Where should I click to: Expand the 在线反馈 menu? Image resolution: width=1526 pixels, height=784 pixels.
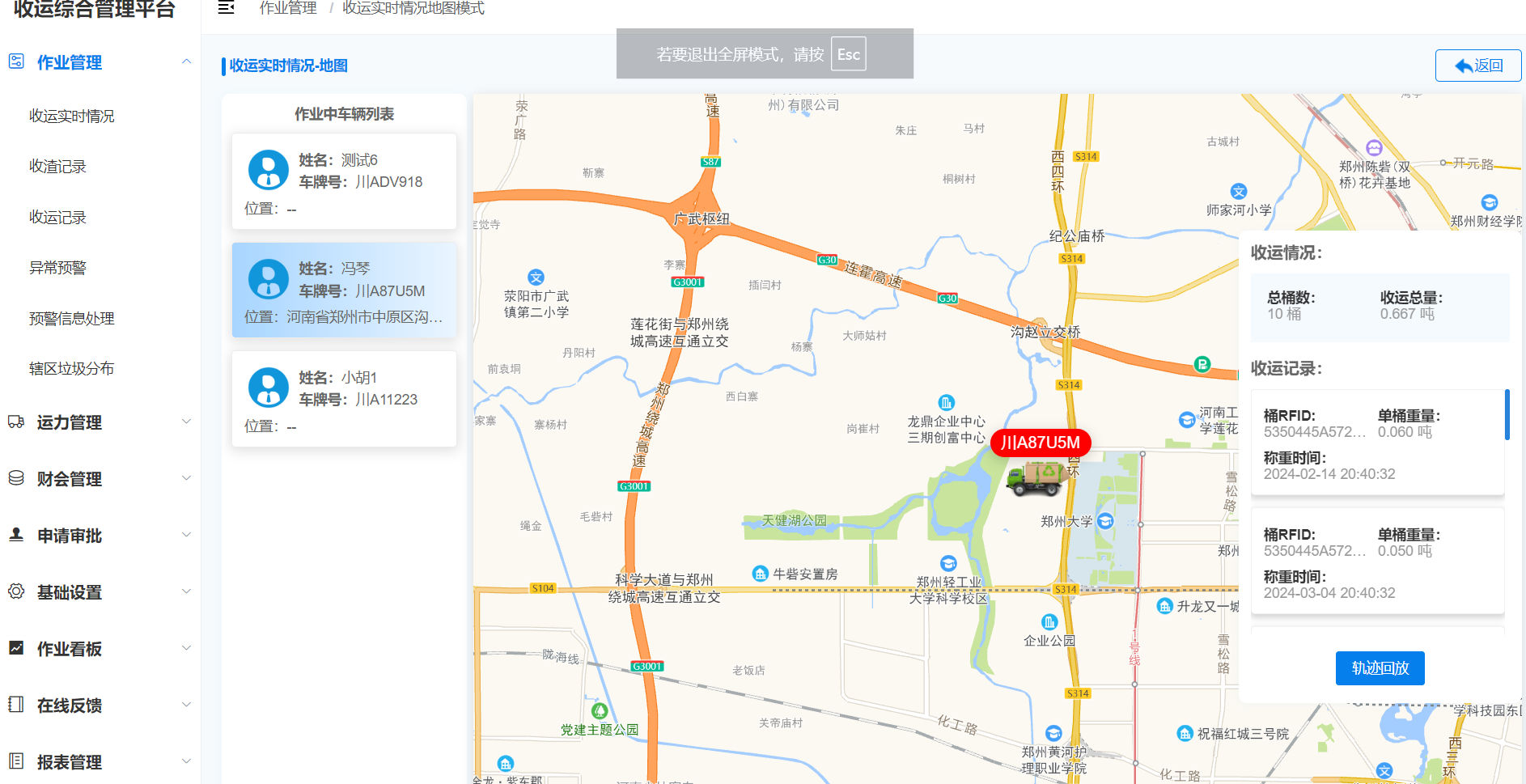pyautogui.click(x=100, y=706)
